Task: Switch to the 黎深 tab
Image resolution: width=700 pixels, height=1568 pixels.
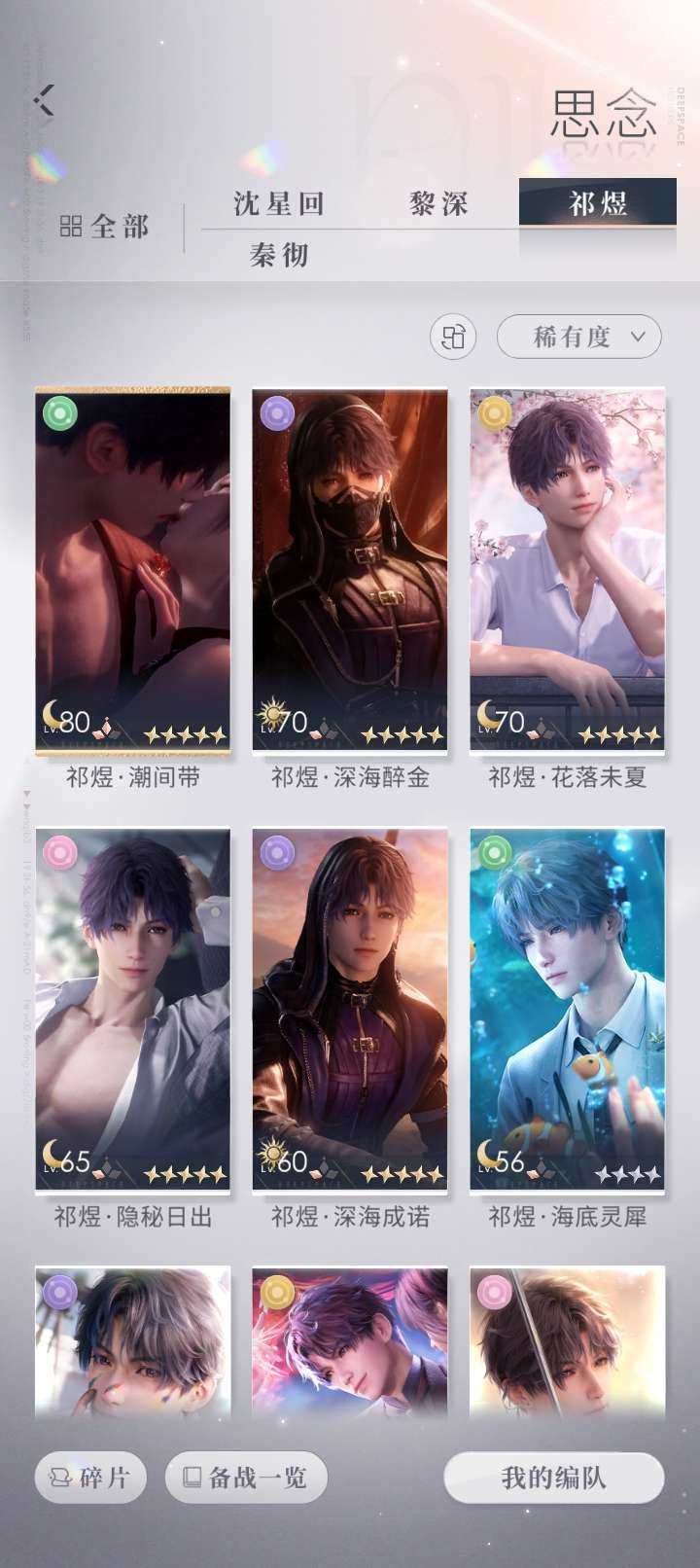Action: (x=438, y=203)
